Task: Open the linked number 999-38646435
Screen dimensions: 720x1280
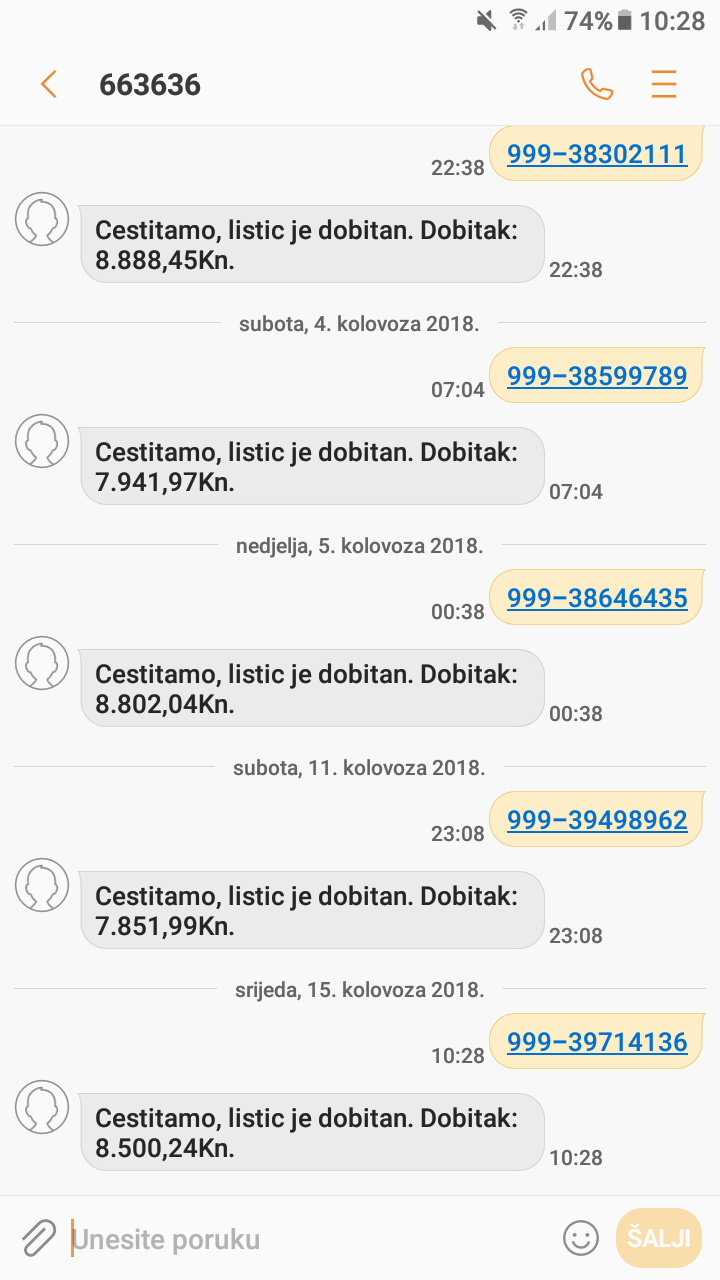Action: 597,598
